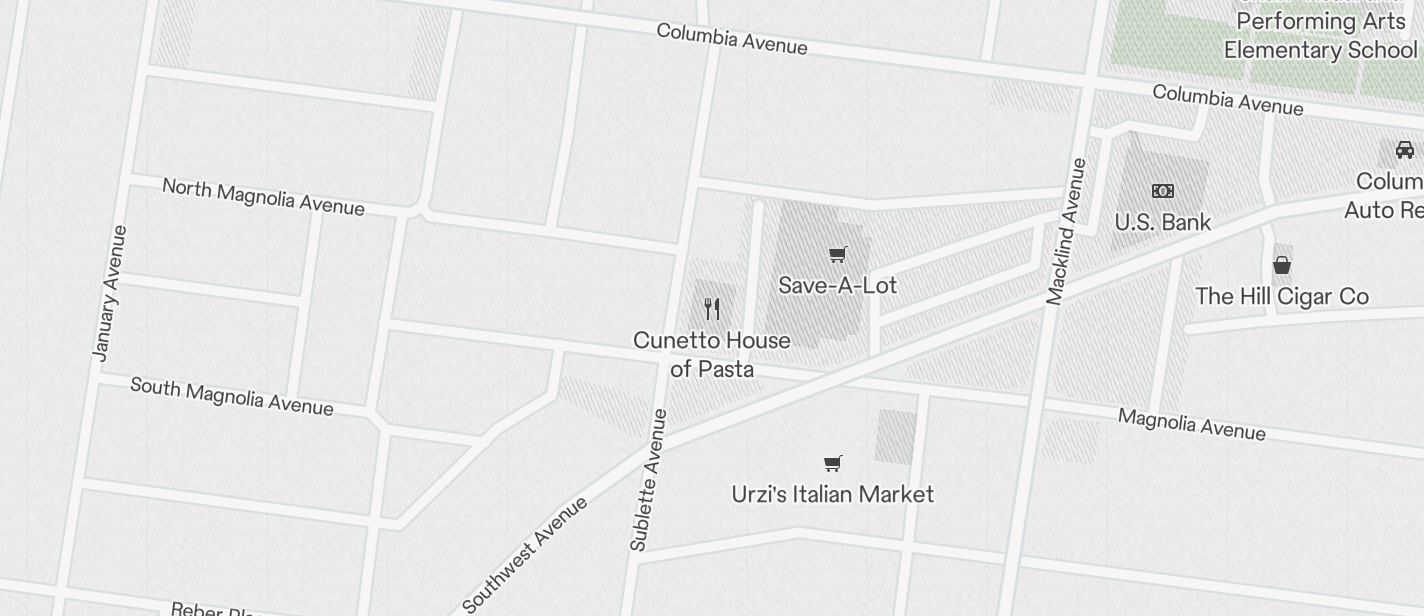Image resolution: width=1424 pixels, height=616 pixels.
Task: Select the Save-A-Lot store marker
Action: click(x=837, y=255)
